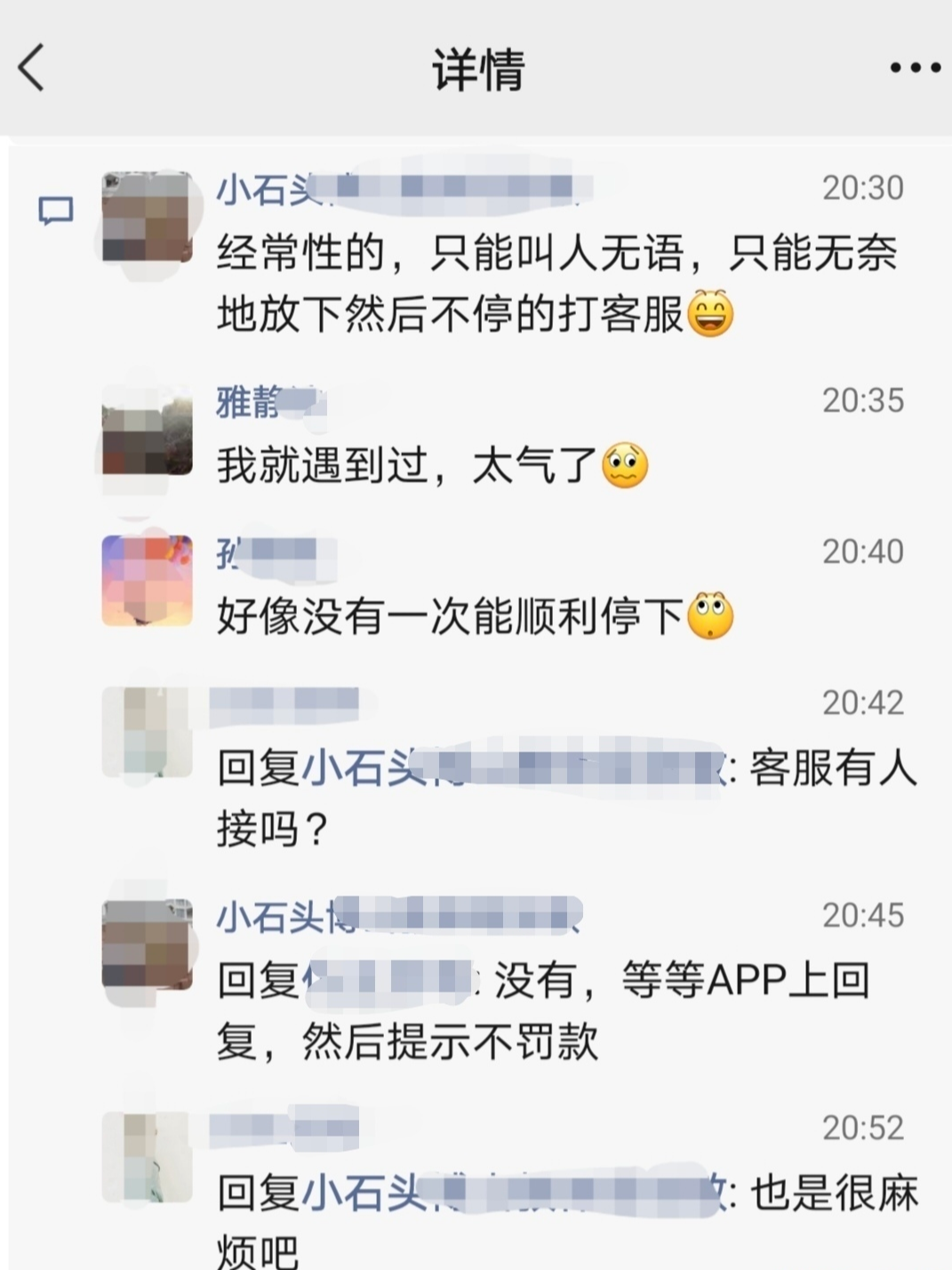Reply to the comment "经常性的，只能叫人无语"
This screenshot has width=952, height=1270.
tap(556, 285)
